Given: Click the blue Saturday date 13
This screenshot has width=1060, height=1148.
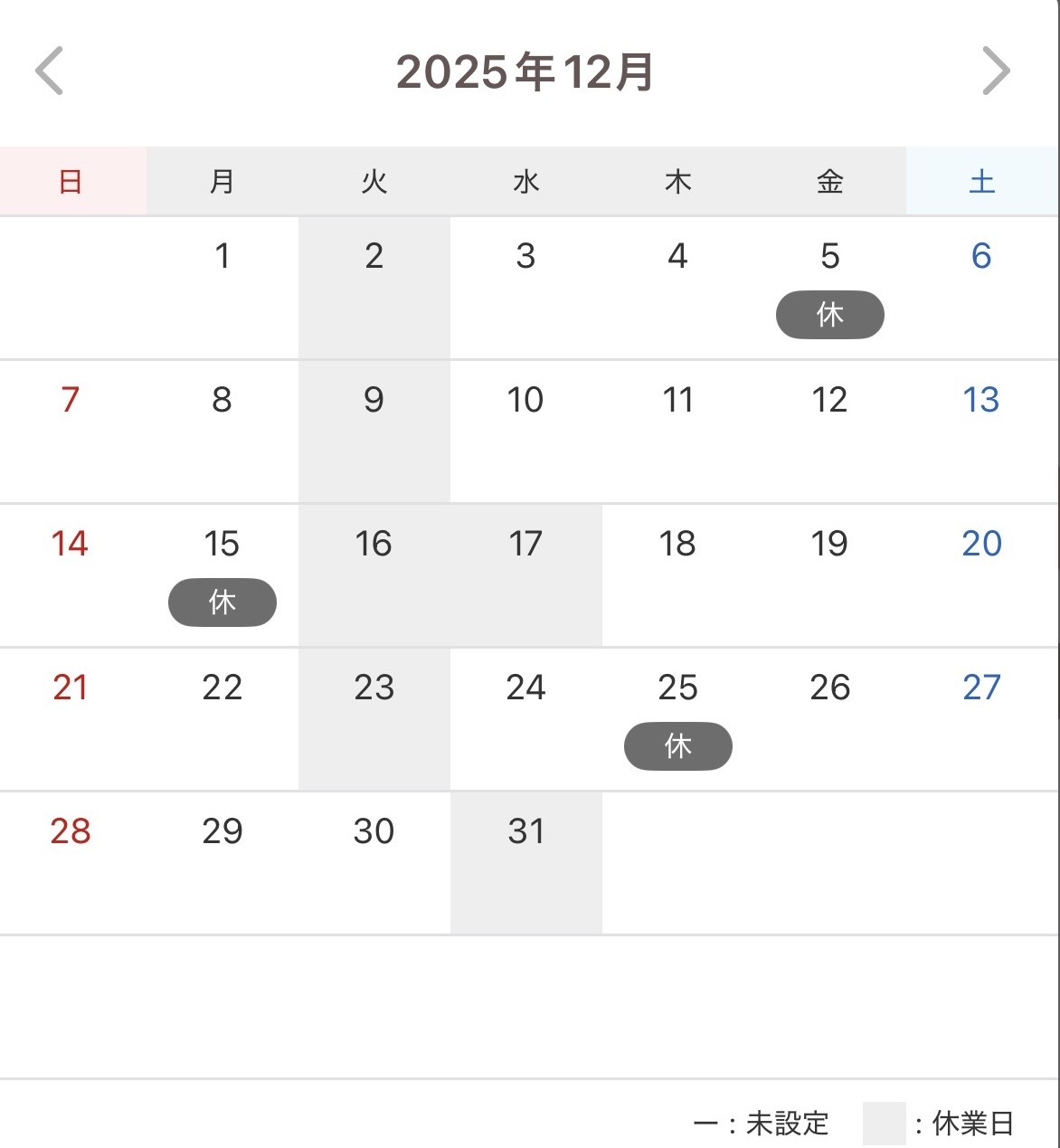Looking at the screenshot, I should point(980,400).
